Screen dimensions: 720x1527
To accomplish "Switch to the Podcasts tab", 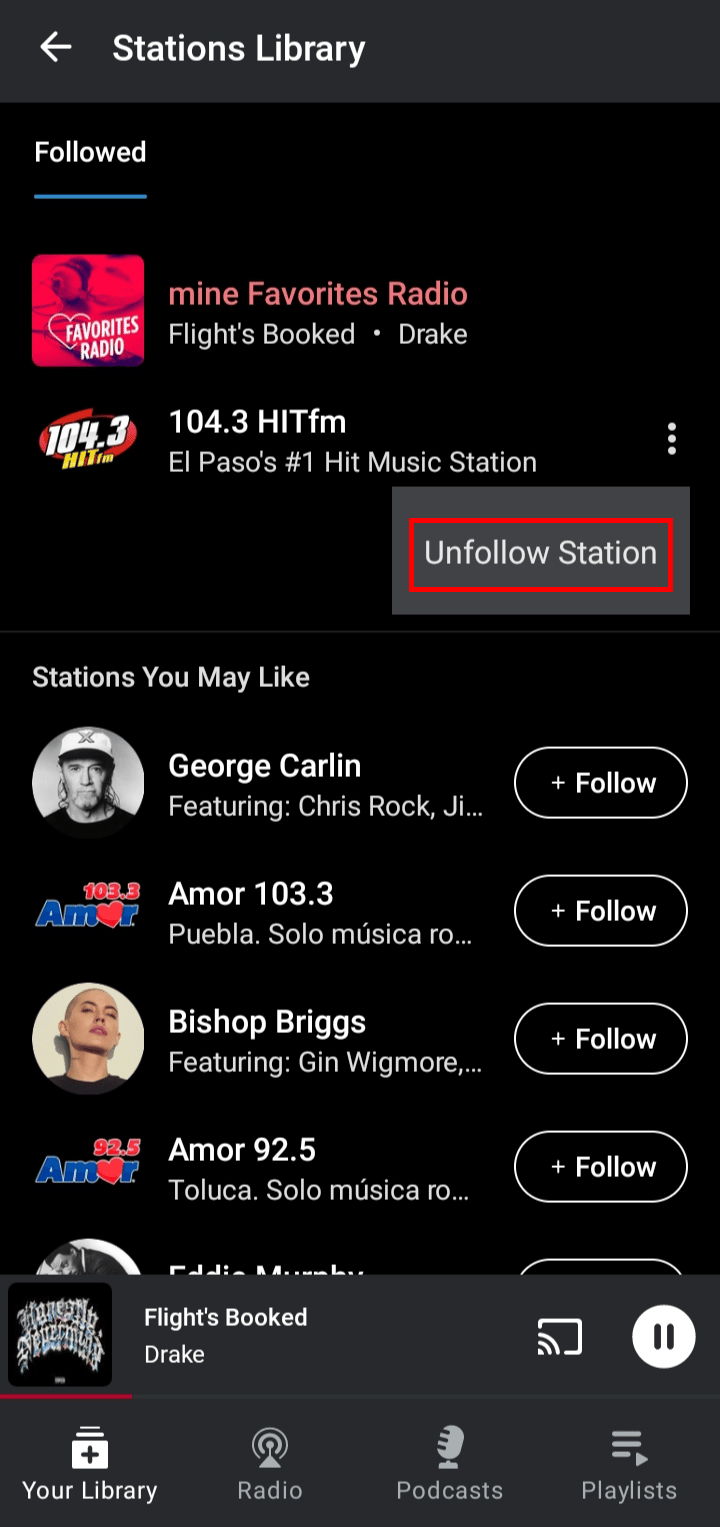I will pos(450,1463).
